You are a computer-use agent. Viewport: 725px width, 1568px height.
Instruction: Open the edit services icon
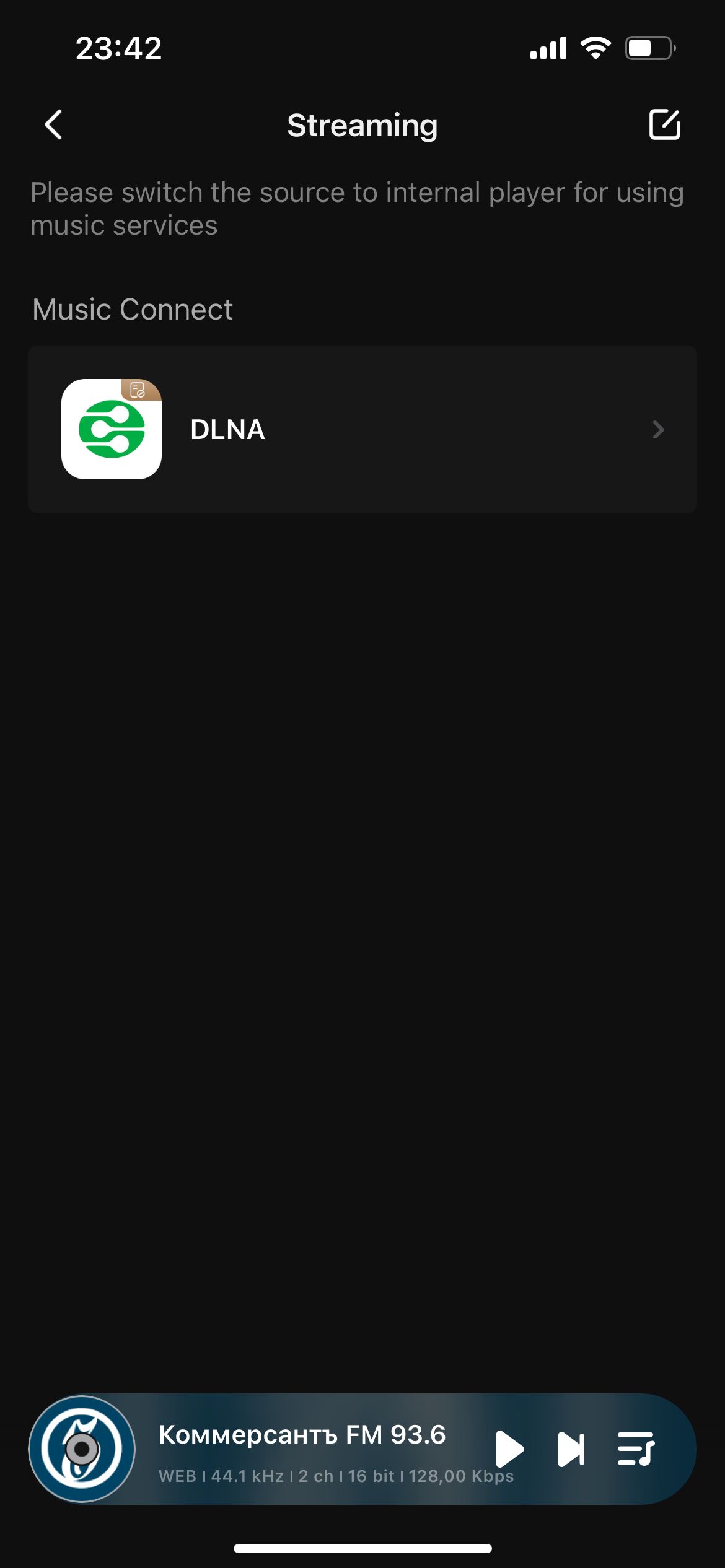(x=664, y=125)
